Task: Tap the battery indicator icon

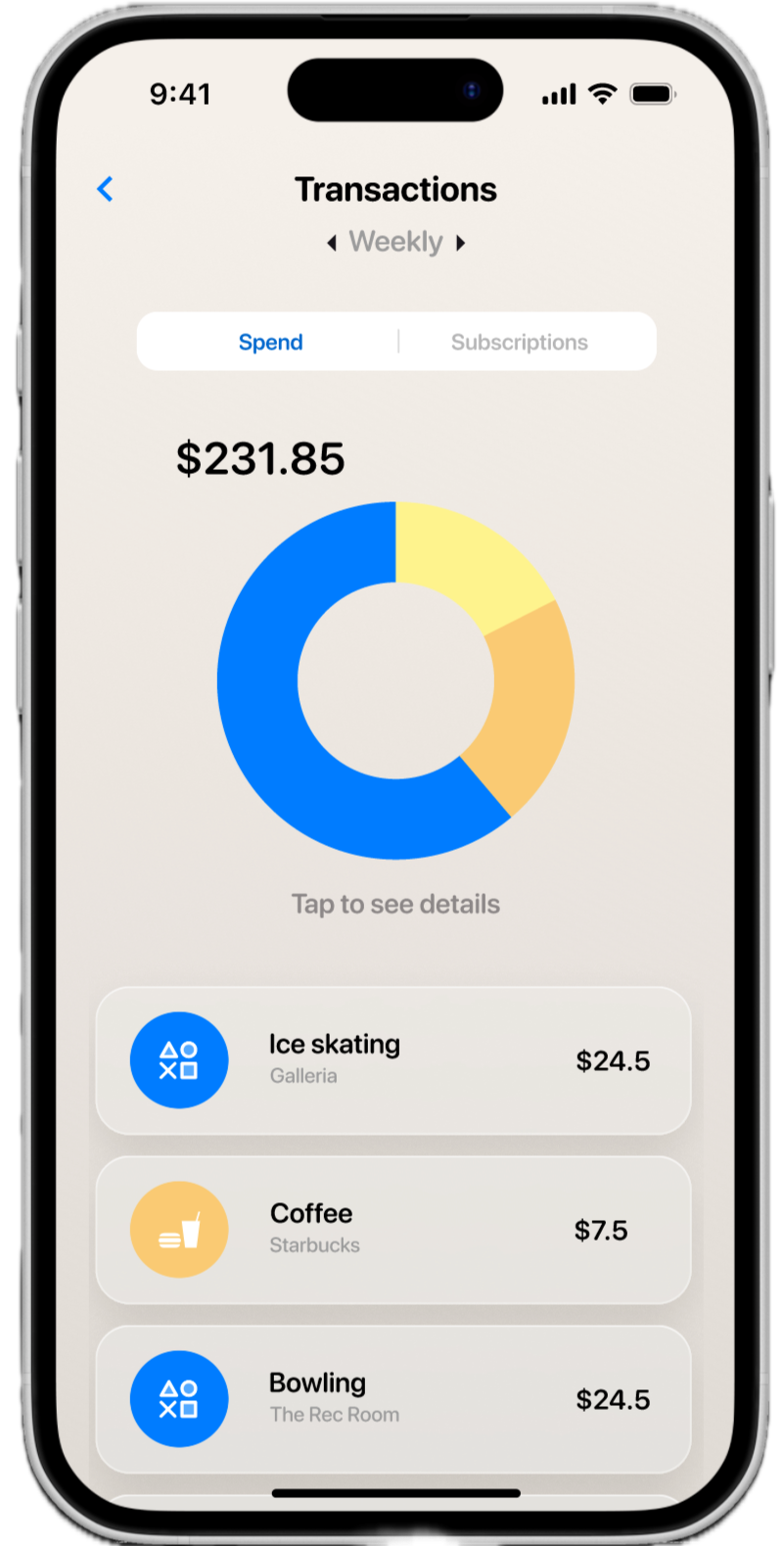Action: (x=651, y=93)
